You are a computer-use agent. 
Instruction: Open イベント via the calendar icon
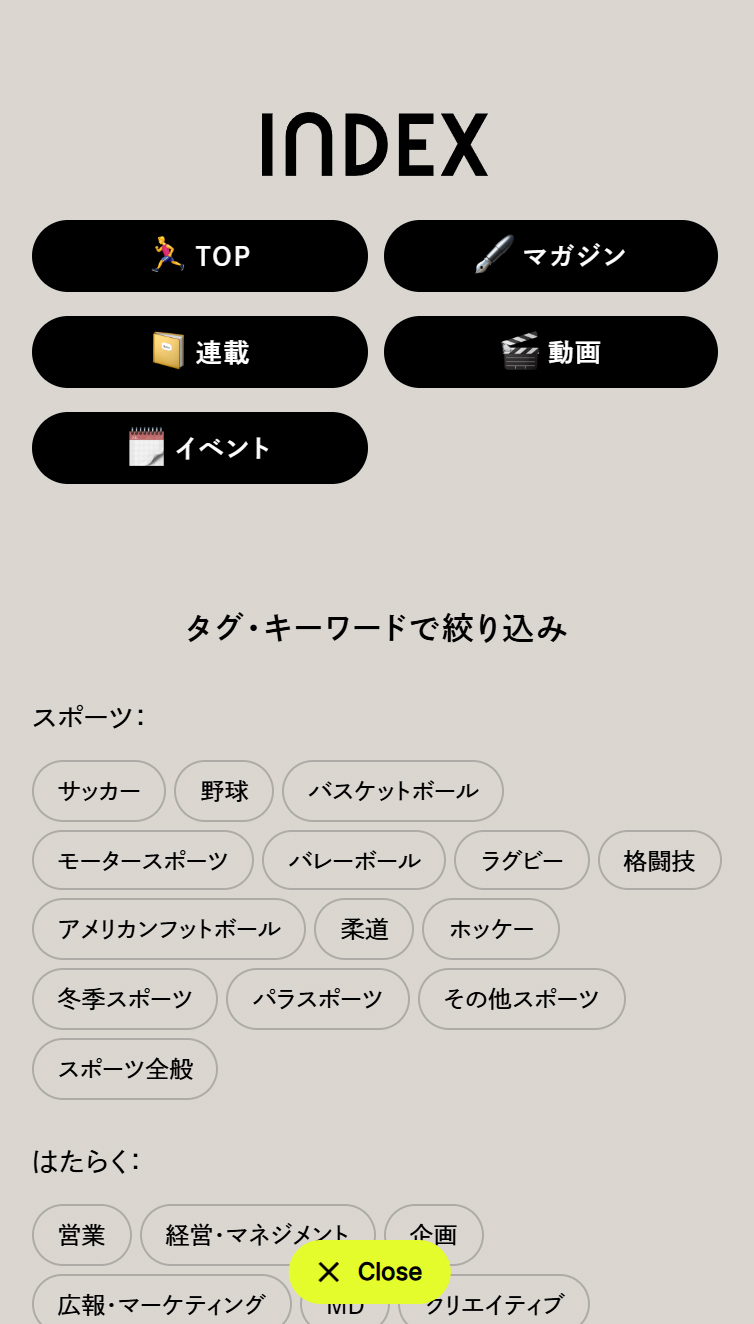tap(147, 447)
